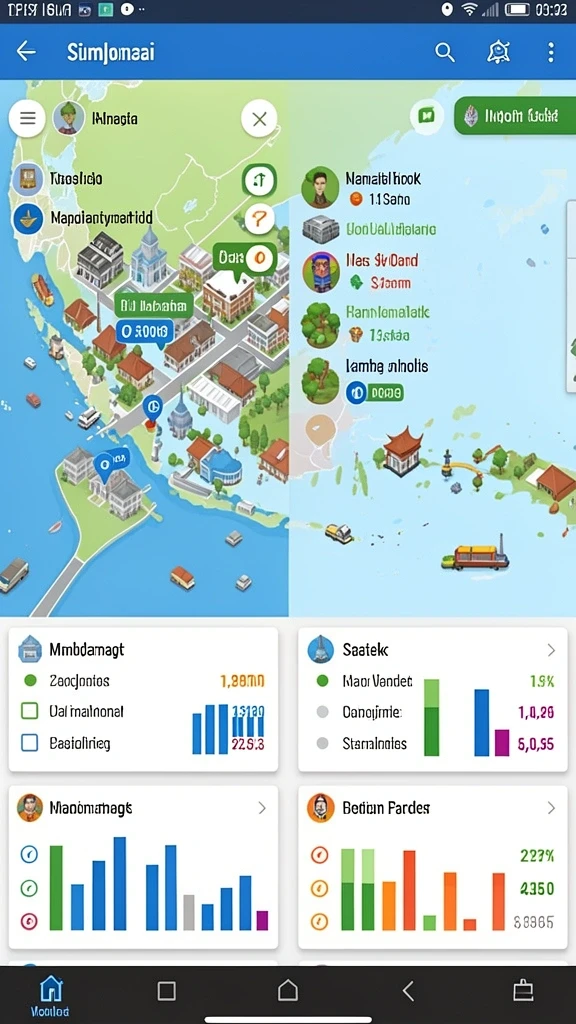Tap the system home button
The image size is (576, 1024).
[287, 991]
